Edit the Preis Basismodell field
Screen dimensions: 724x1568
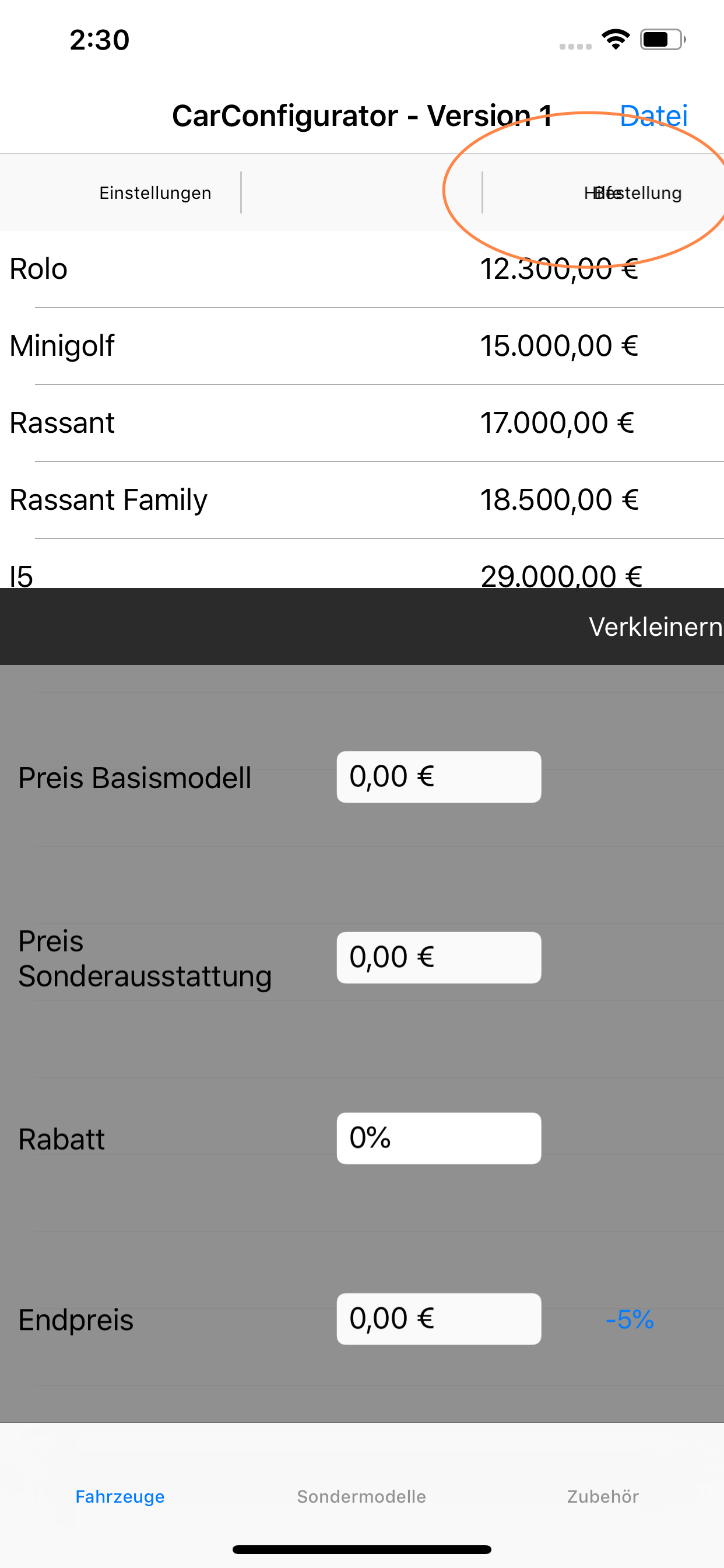click(x=439, y=776)
